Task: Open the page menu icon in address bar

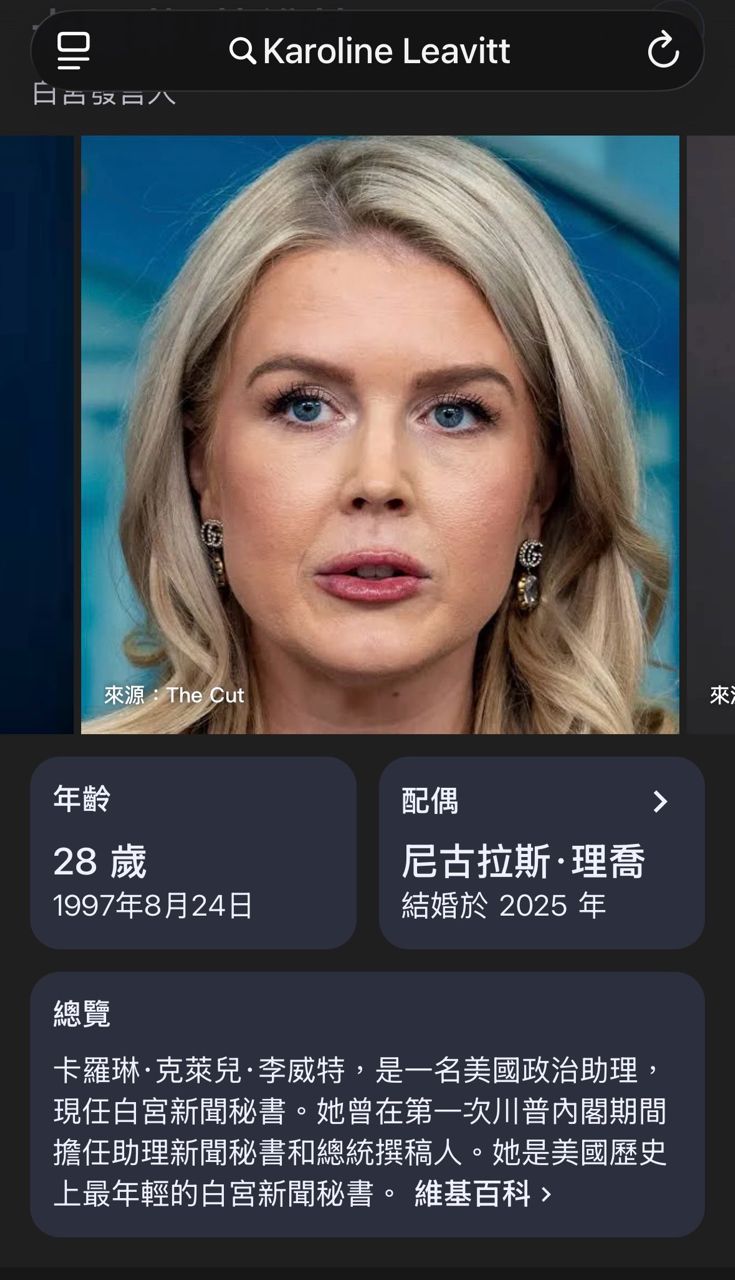Action: [74, 51]
